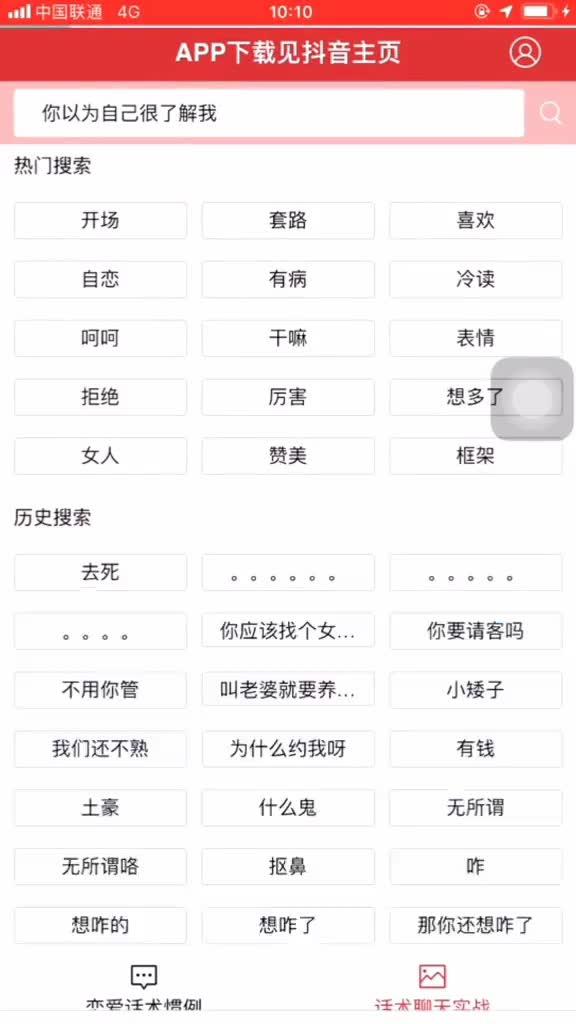The width and height of the screenshot is (576, 1024).
Task: Open the AssistiveTouch floating button
Action: (532, 398)
